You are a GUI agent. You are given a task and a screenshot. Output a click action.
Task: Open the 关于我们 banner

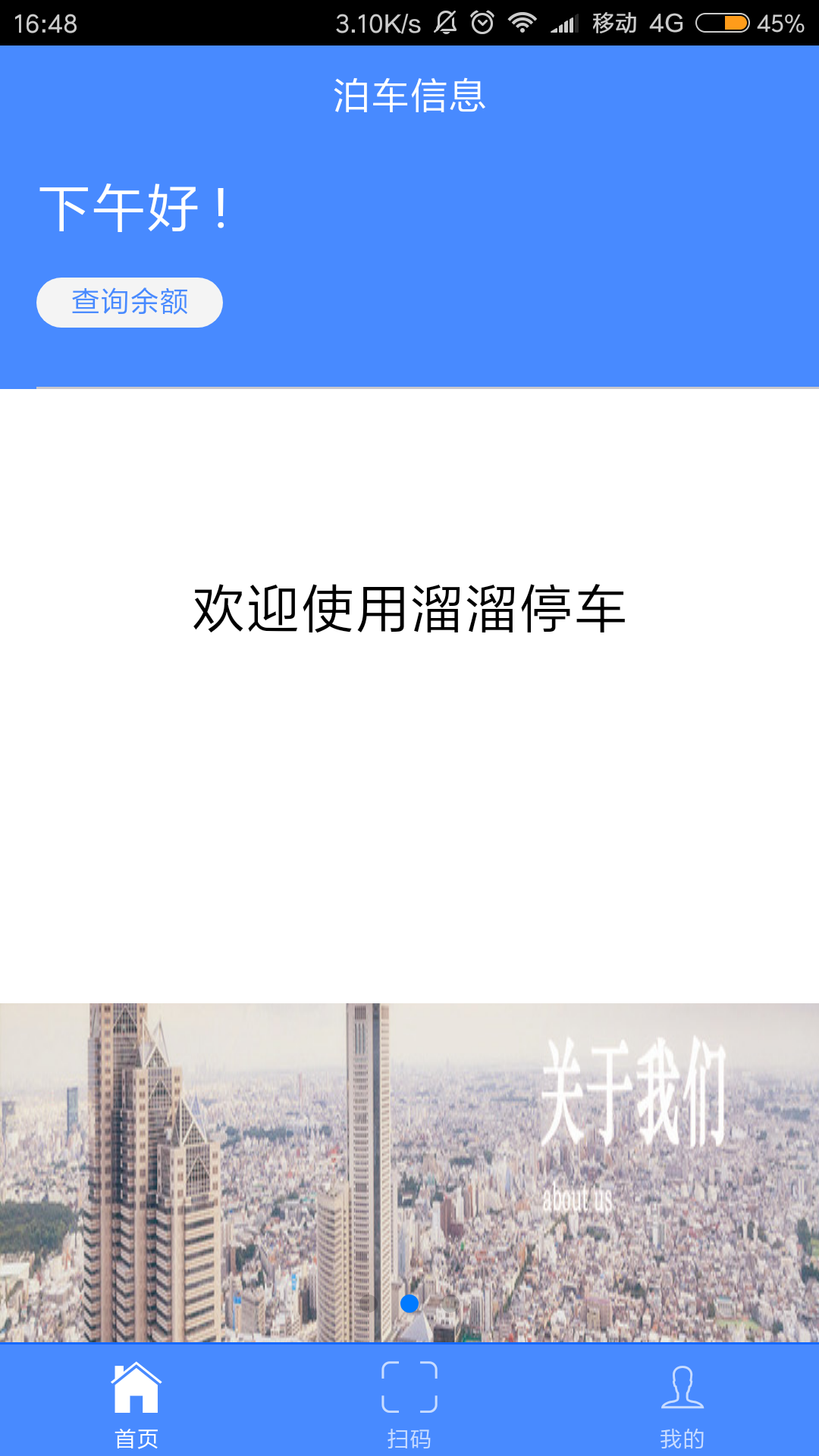409,1172
